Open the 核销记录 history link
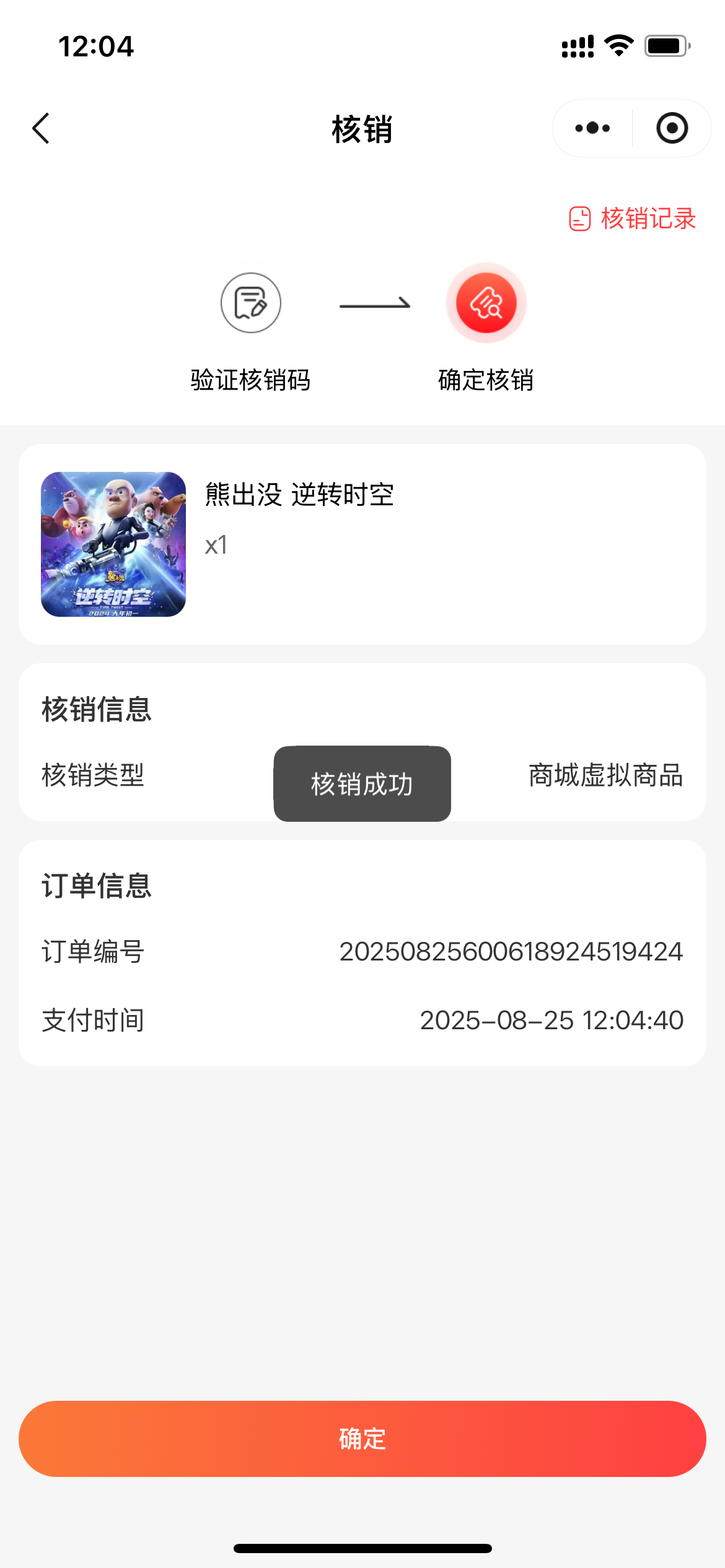725x1568 pixels. [x=646, y=219]
